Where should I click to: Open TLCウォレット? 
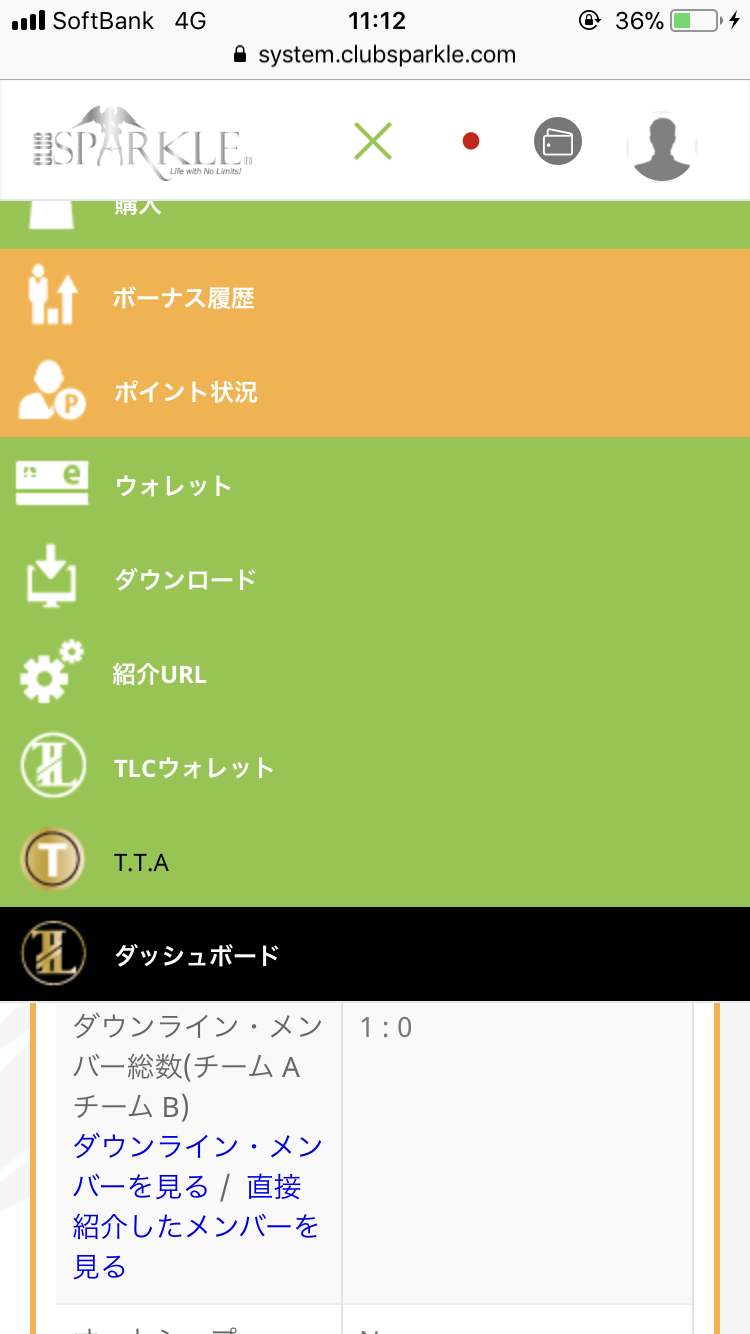pos(194,767)
